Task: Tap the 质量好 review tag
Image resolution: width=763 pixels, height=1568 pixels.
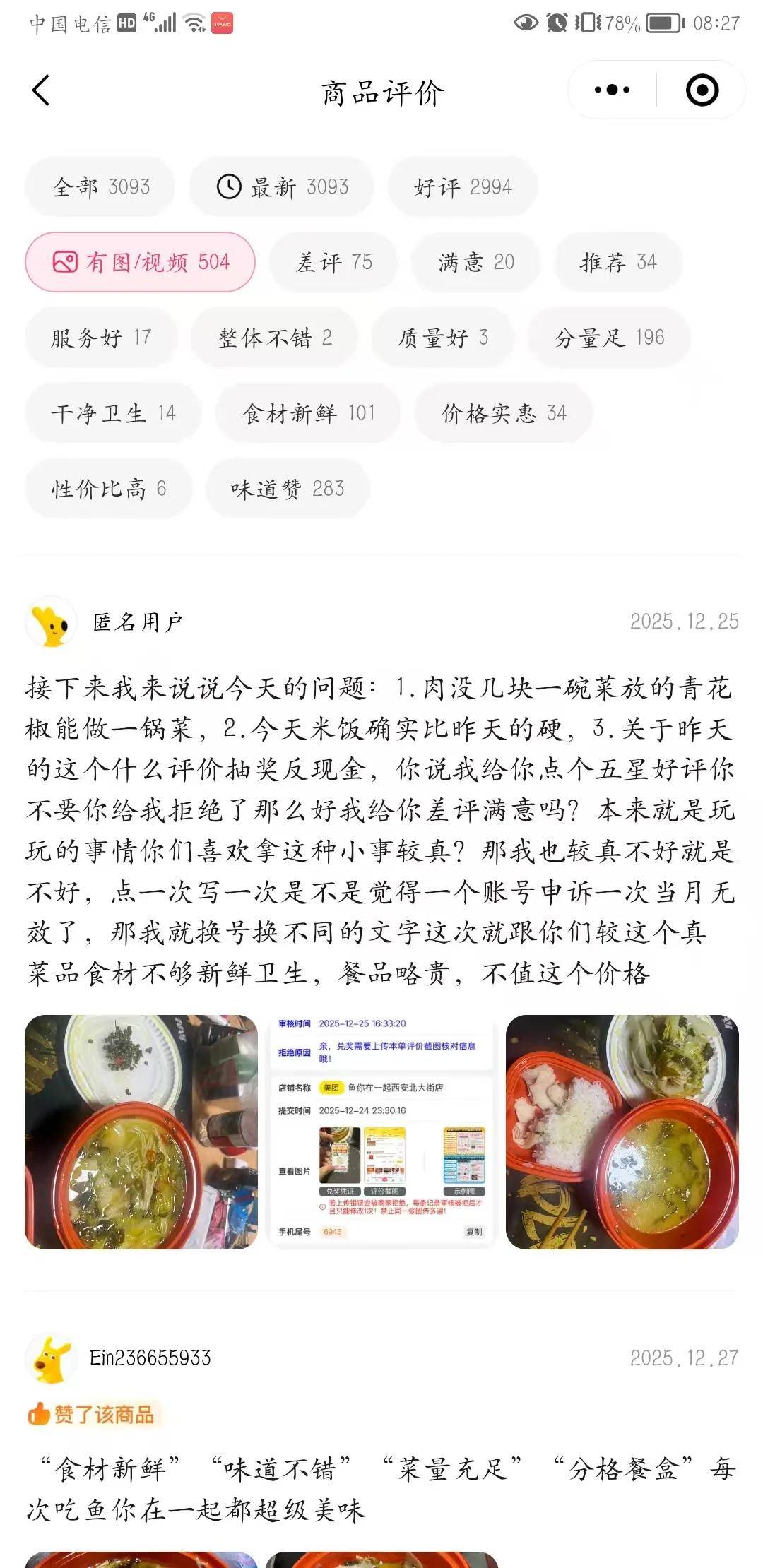Action: 442,338
